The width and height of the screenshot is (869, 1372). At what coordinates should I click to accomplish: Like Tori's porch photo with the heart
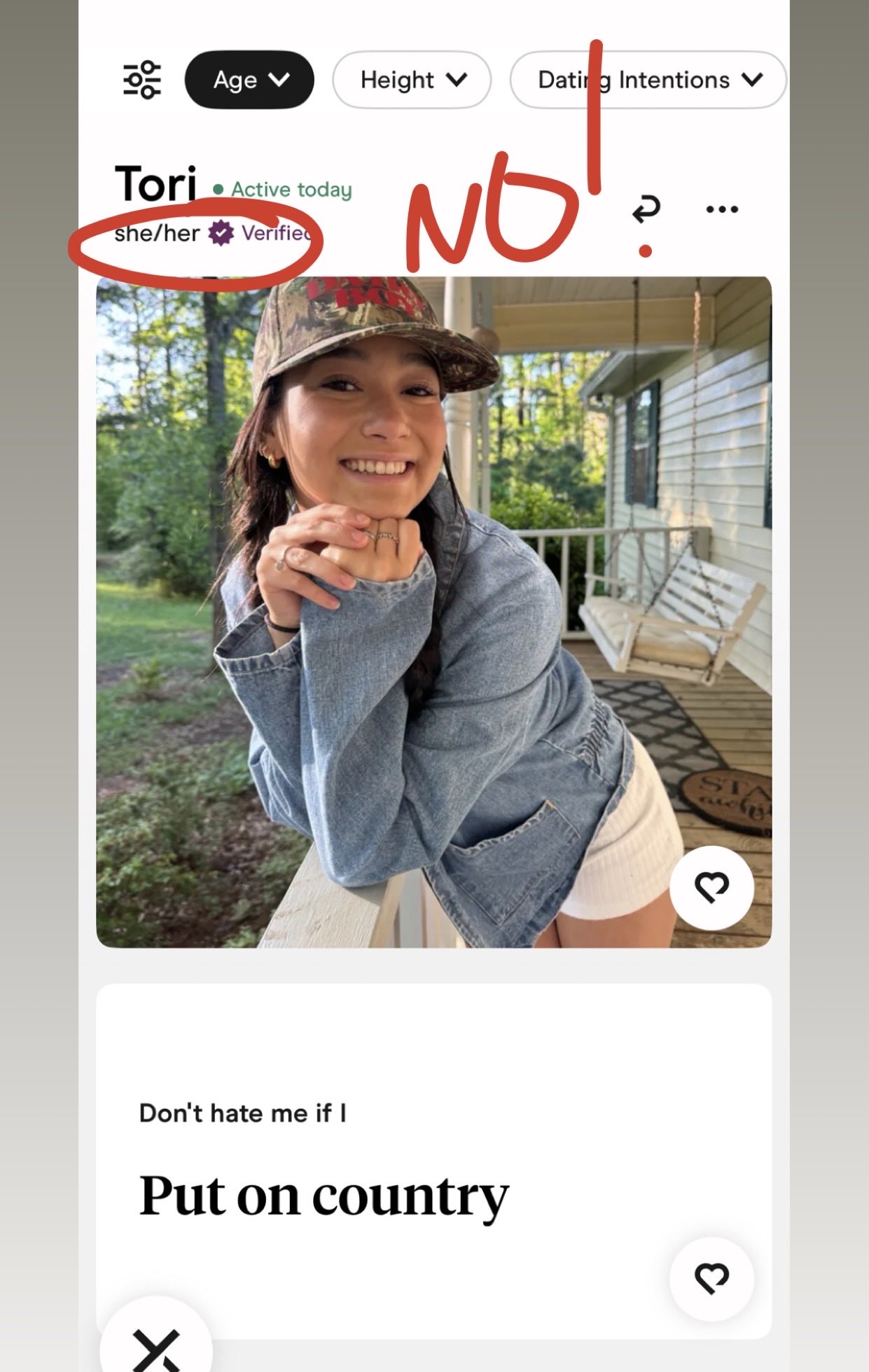click(711, 887)
